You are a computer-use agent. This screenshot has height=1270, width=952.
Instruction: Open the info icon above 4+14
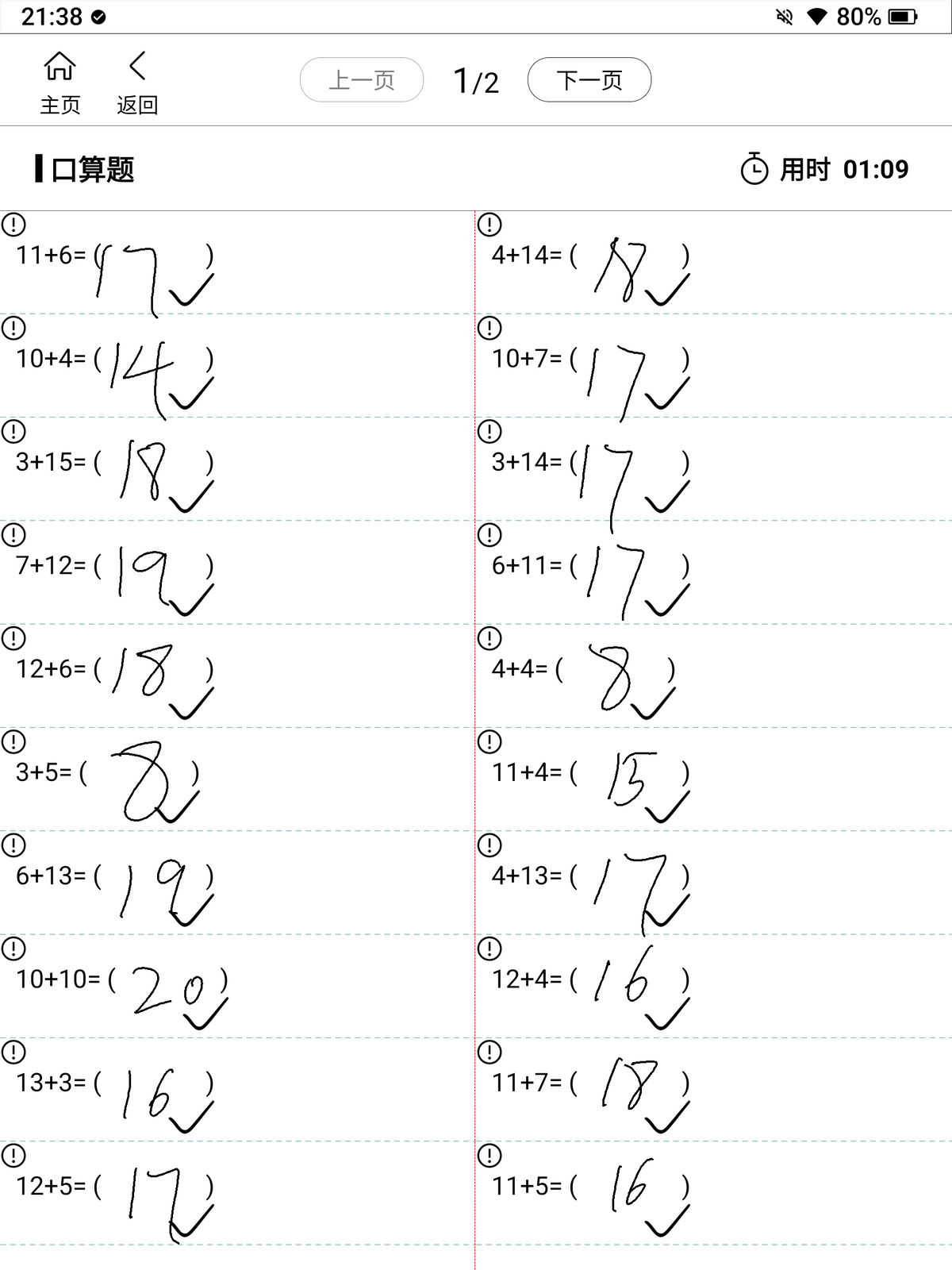pyautogui.click(x=489, y=225)
